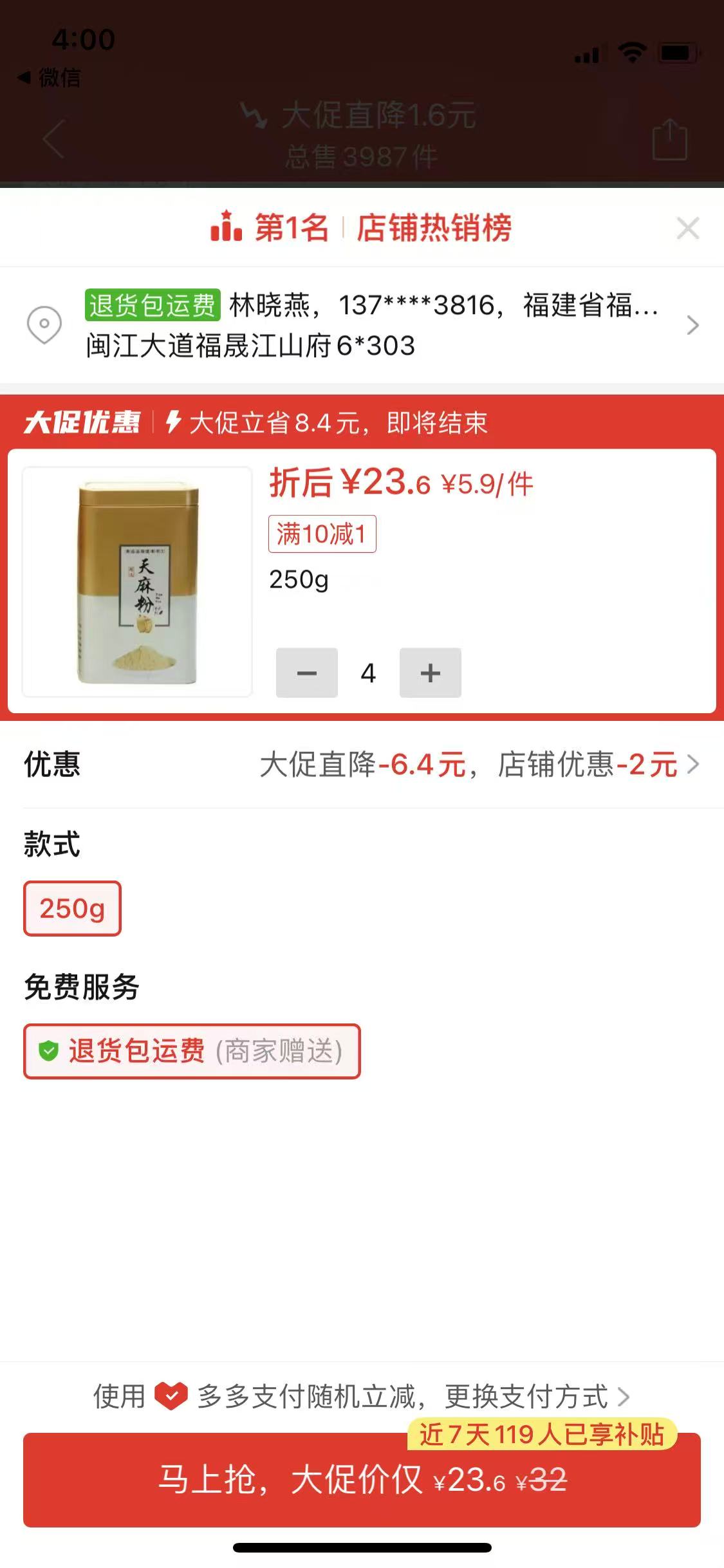Close the purchase options sheet
The width and height of the screenshot is (724, 1568).
[687, 229]
